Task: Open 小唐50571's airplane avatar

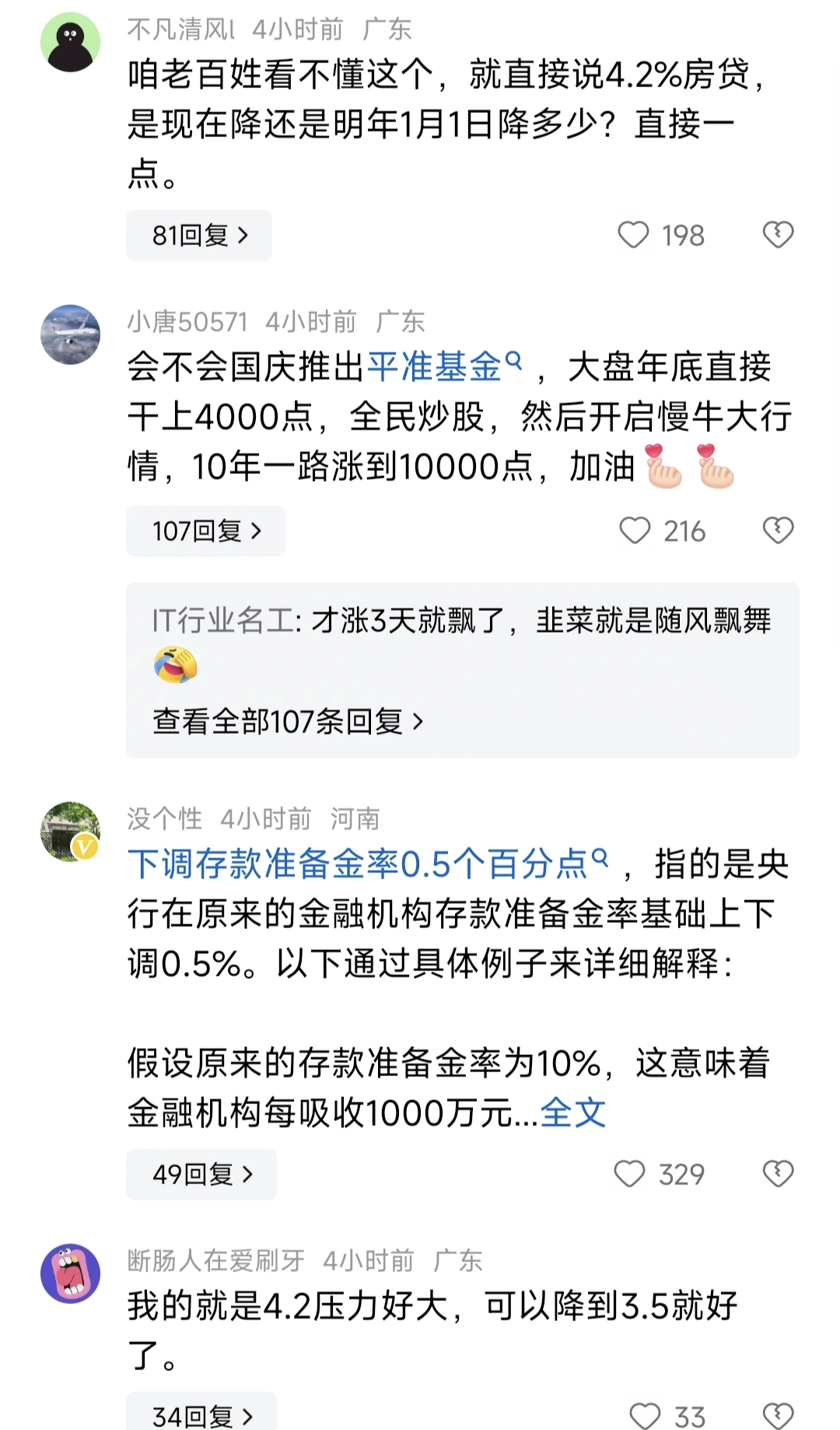Action: pyautogui.click(x=71, y=335)
